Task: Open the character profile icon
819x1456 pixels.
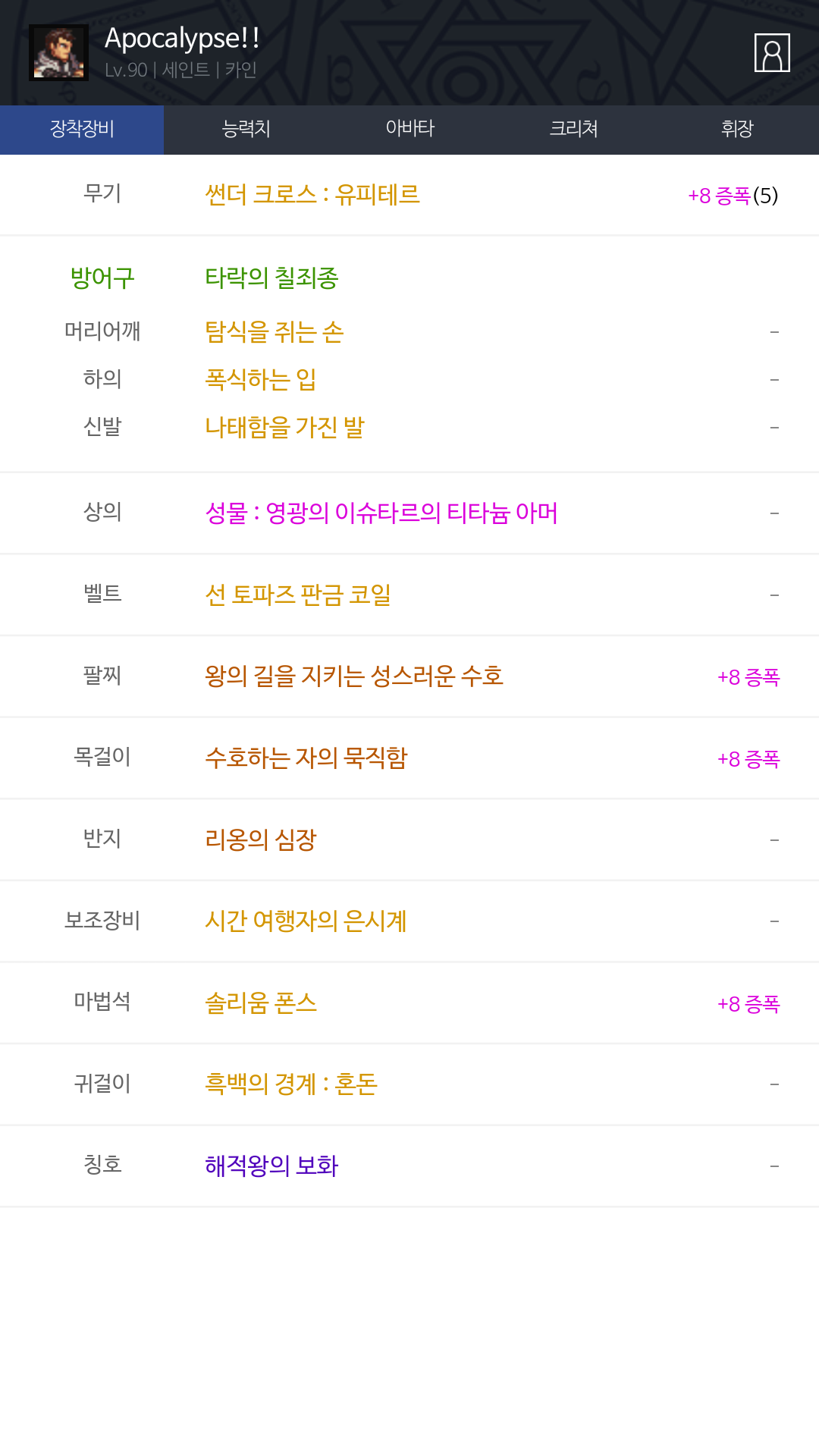Action: 772,53
